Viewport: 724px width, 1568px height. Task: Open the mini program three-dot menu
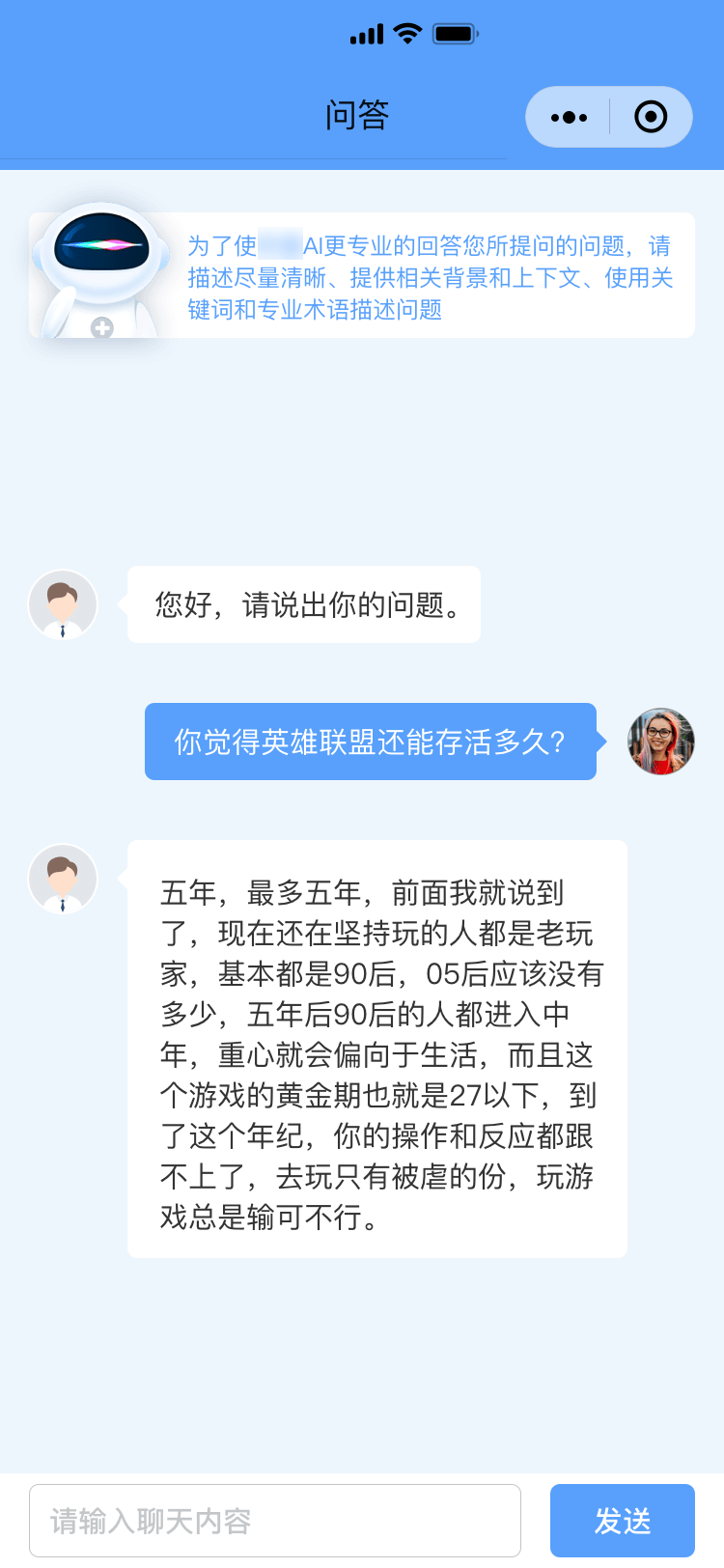[x=569, y=118]
